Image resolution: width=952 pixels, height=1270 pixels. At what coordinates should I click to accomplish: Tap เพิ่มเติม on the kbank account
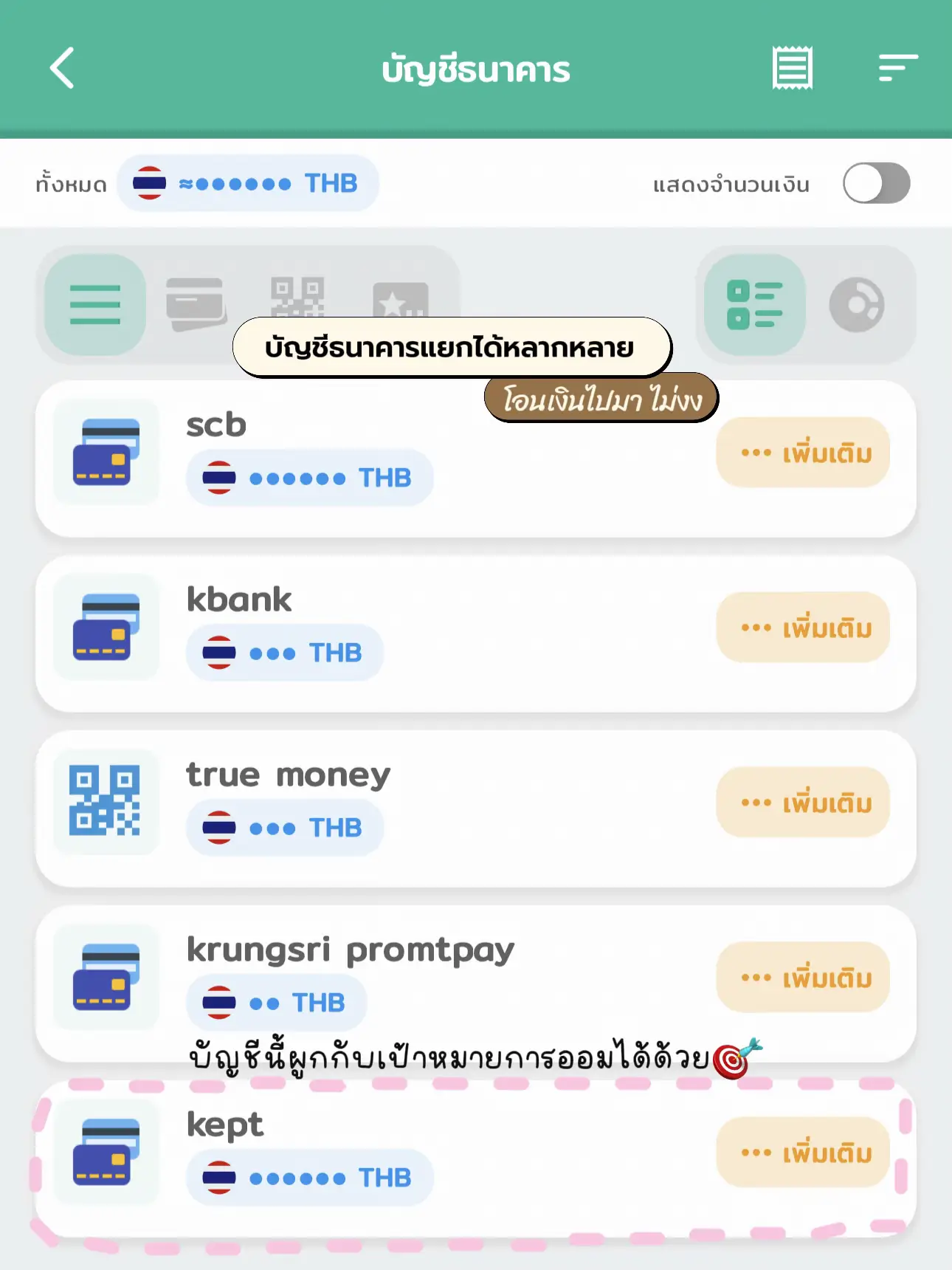coord(803,628)
